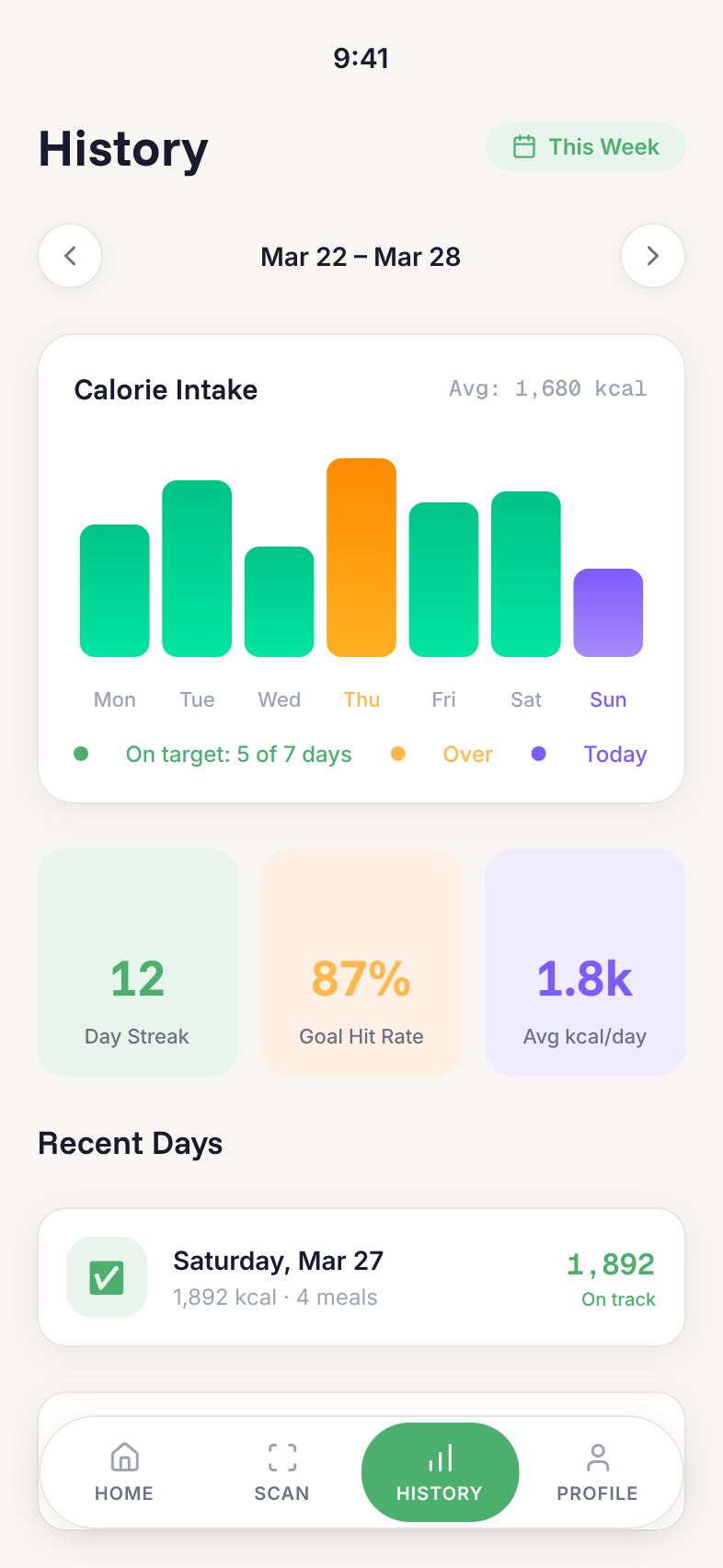Switch to the Scan tab
This screenshot has width=723, height=1568.
(282, 1471)
